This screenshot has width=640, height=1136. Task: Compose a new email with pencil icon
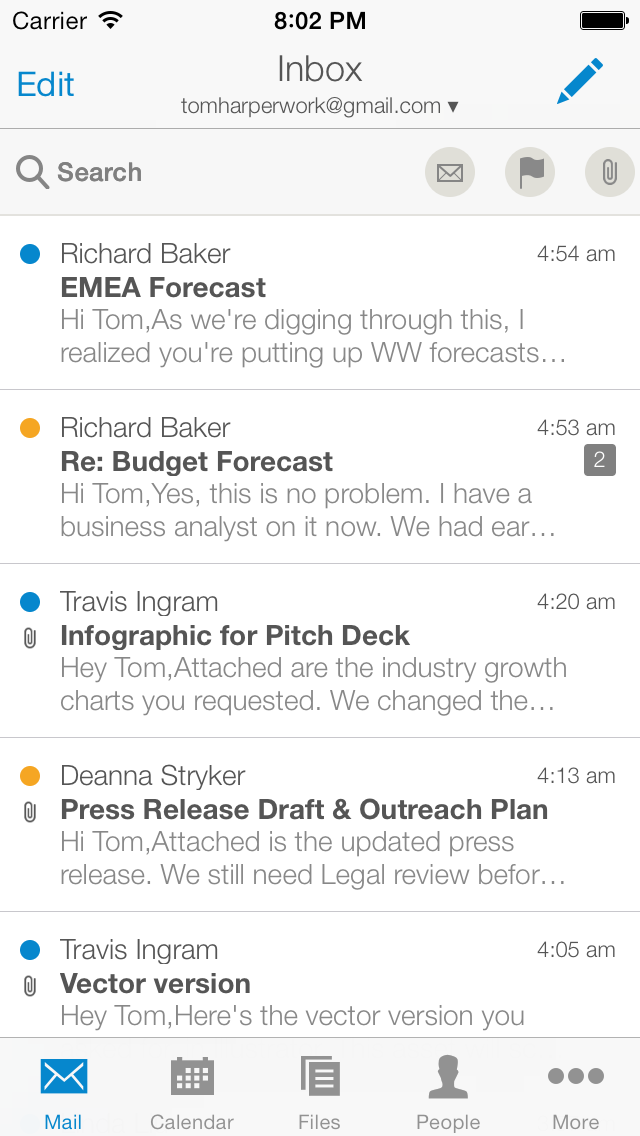580,82
